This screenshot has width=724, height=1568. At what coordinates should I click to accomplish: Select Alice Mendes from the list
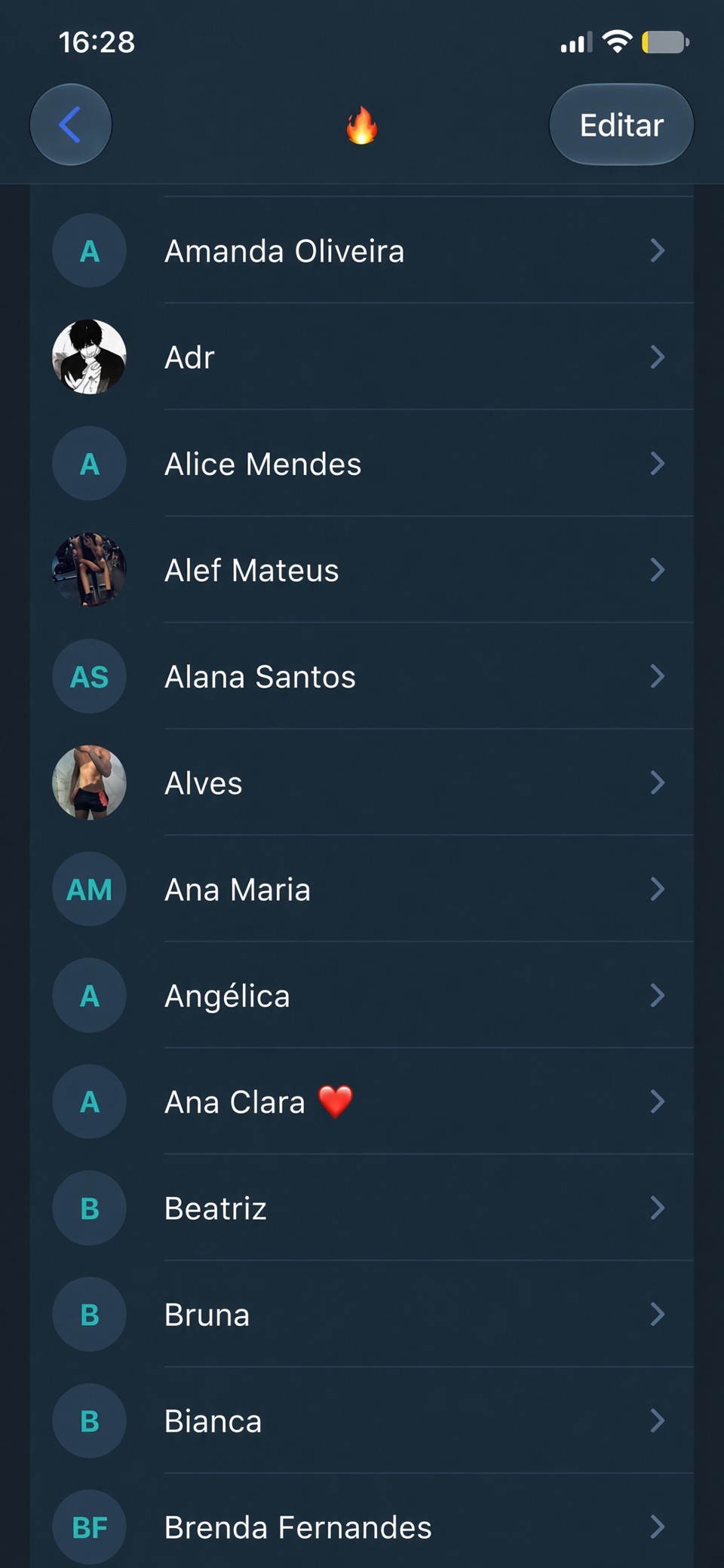point(362,464)
